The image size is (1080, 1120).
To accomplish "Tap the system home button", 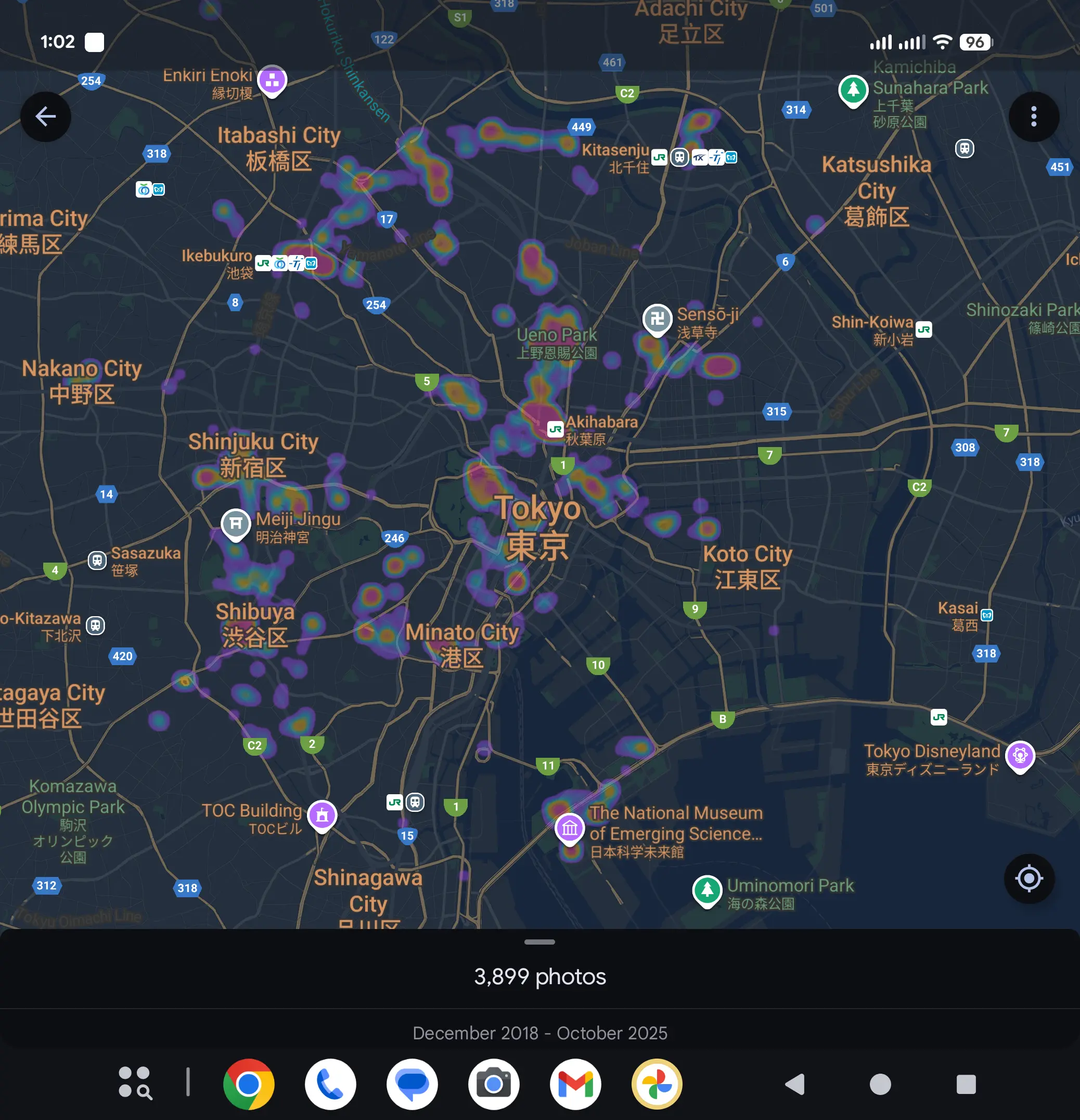I will 880,1084.
